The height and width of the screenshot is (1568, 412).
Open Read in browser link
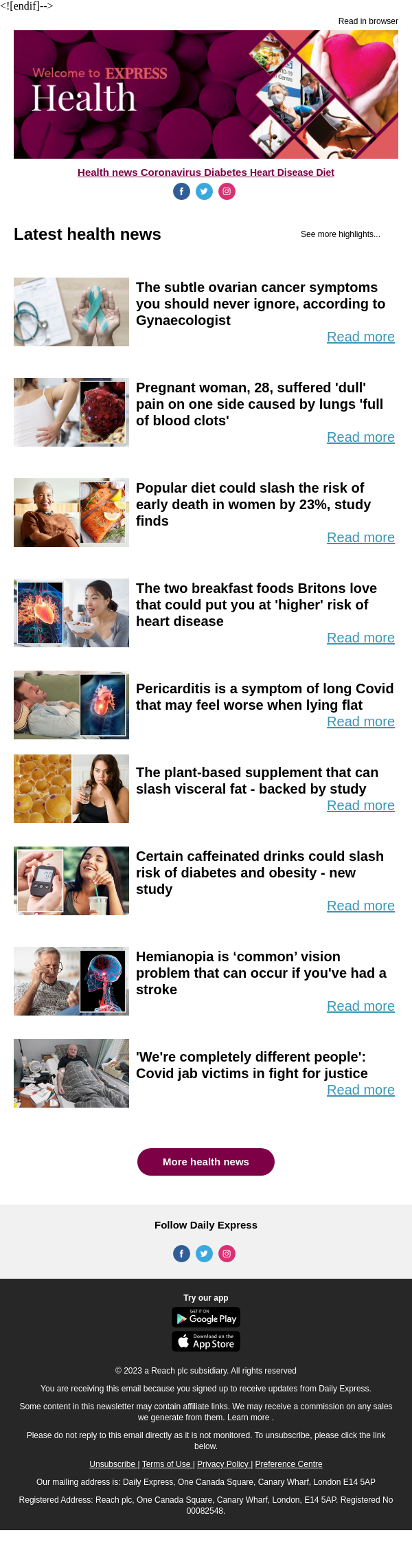point(367,21)
